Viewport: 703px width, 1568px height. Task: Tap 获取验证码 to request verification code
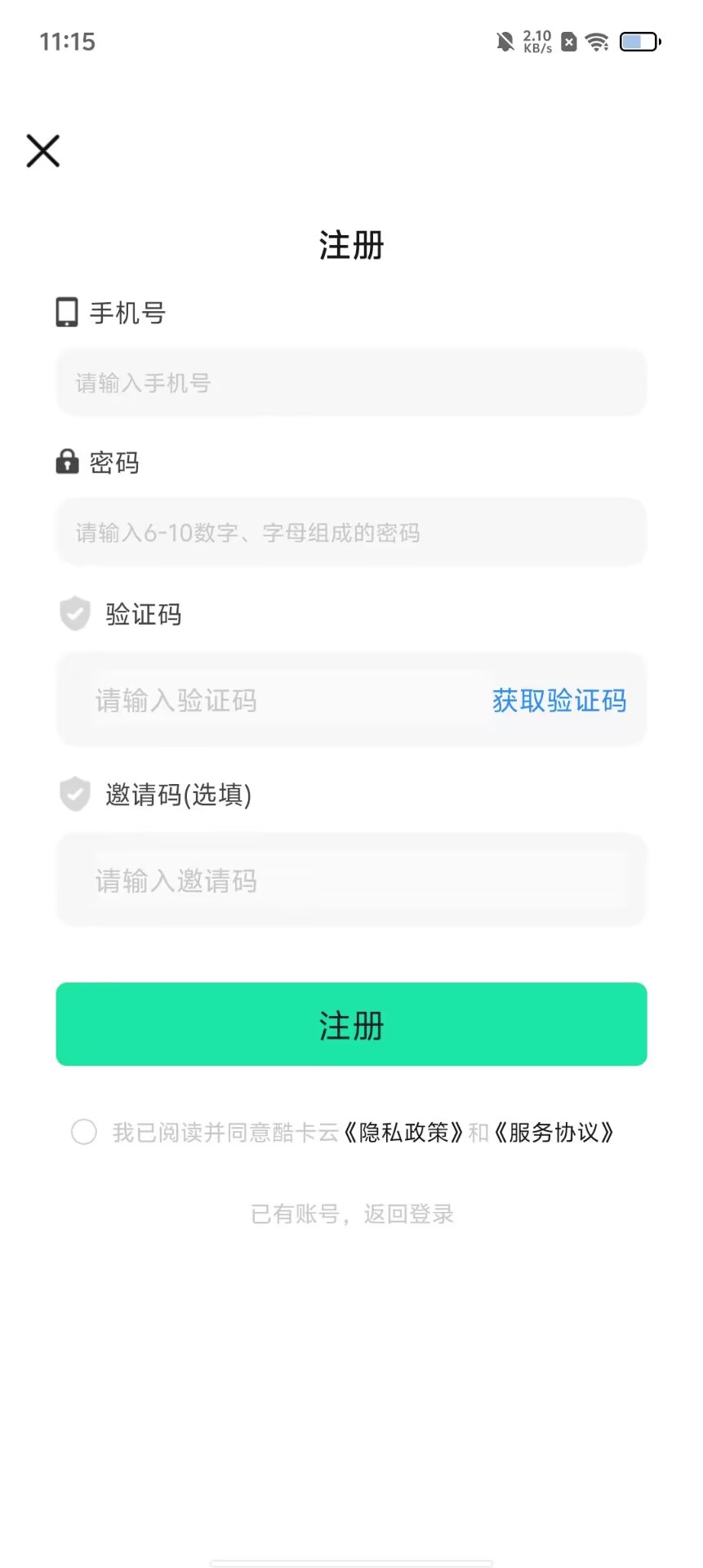[558, 701]
